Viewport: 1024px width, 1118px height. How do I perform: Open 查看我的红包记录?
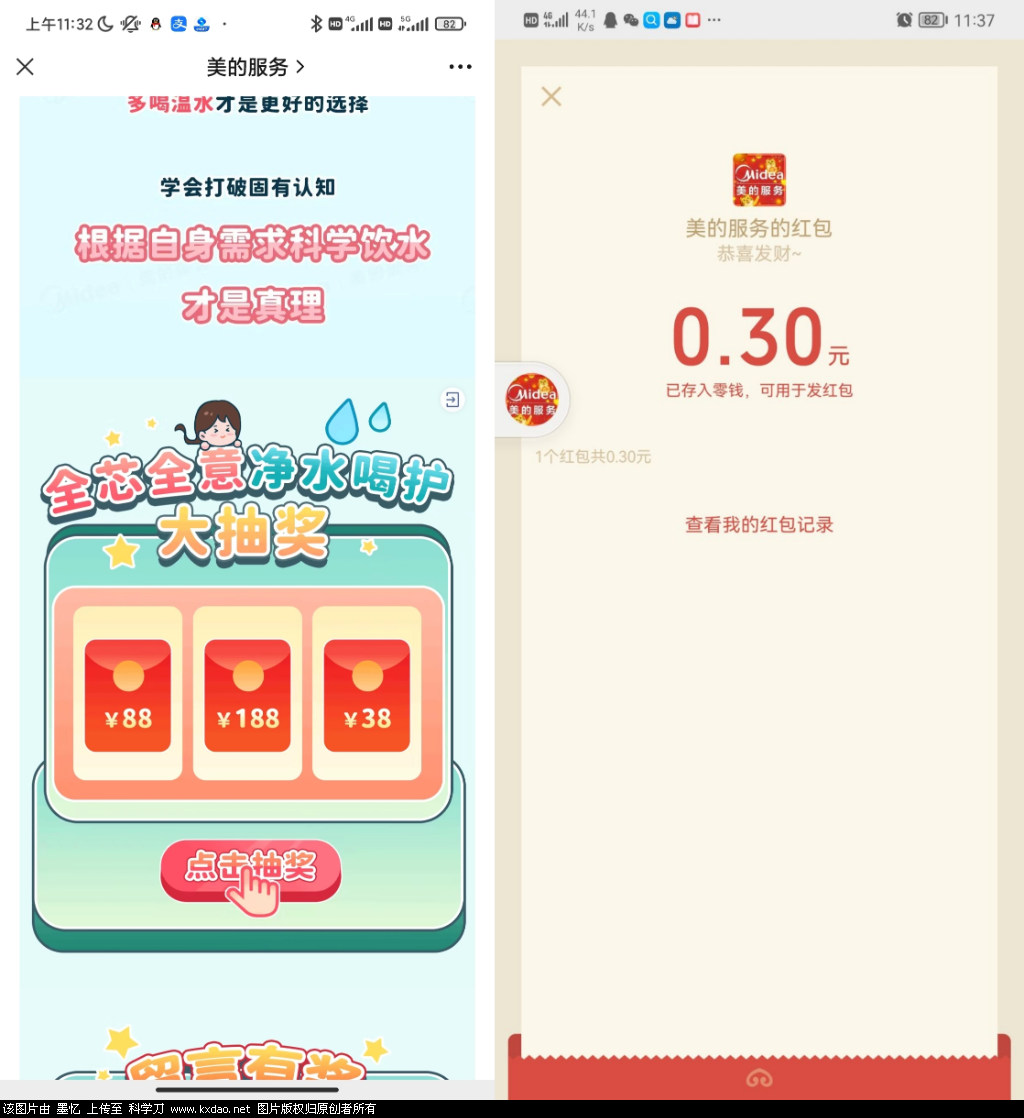point(759,525)
